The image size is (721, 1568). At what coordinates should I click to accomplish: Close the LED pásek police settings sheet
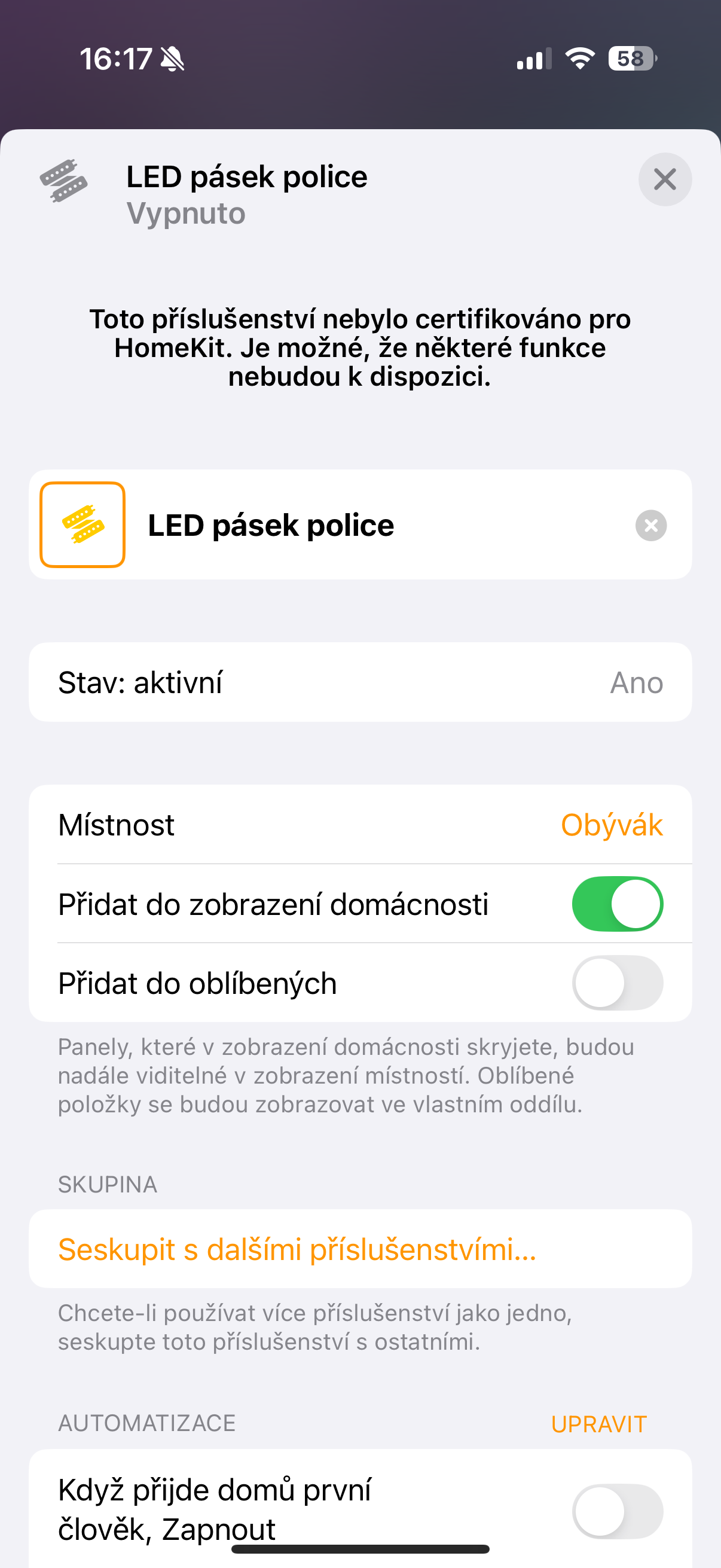(x=664, y=179)
